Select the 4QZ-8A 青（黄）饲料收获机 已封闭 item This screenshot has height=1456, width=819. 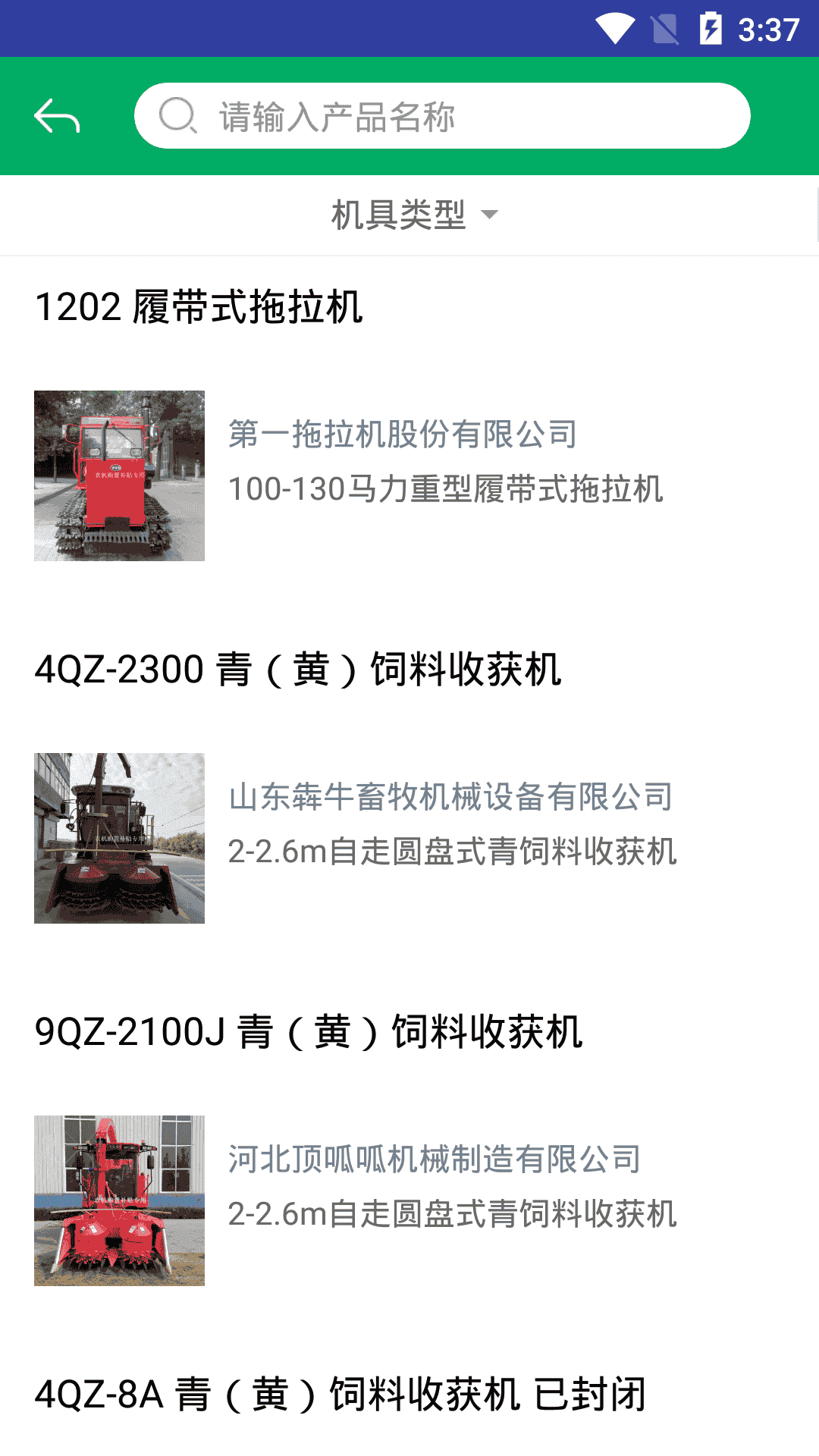(x=340, y=1395)
